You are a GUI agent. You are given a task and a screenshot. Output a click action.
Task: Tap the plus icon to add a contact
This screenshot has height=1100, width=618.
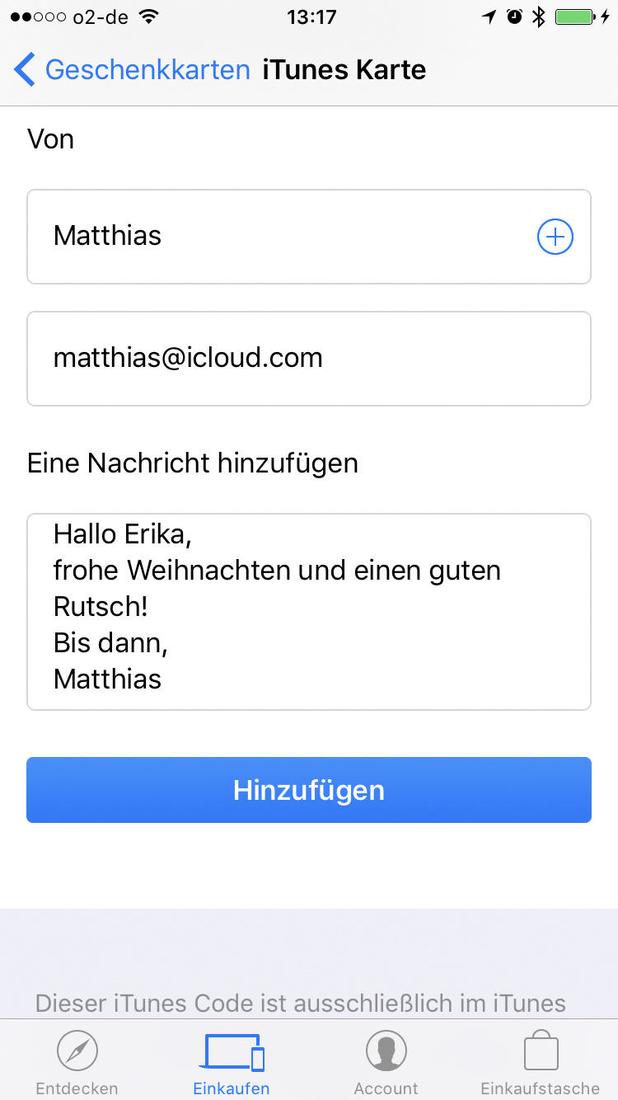(x=555, y=236)
